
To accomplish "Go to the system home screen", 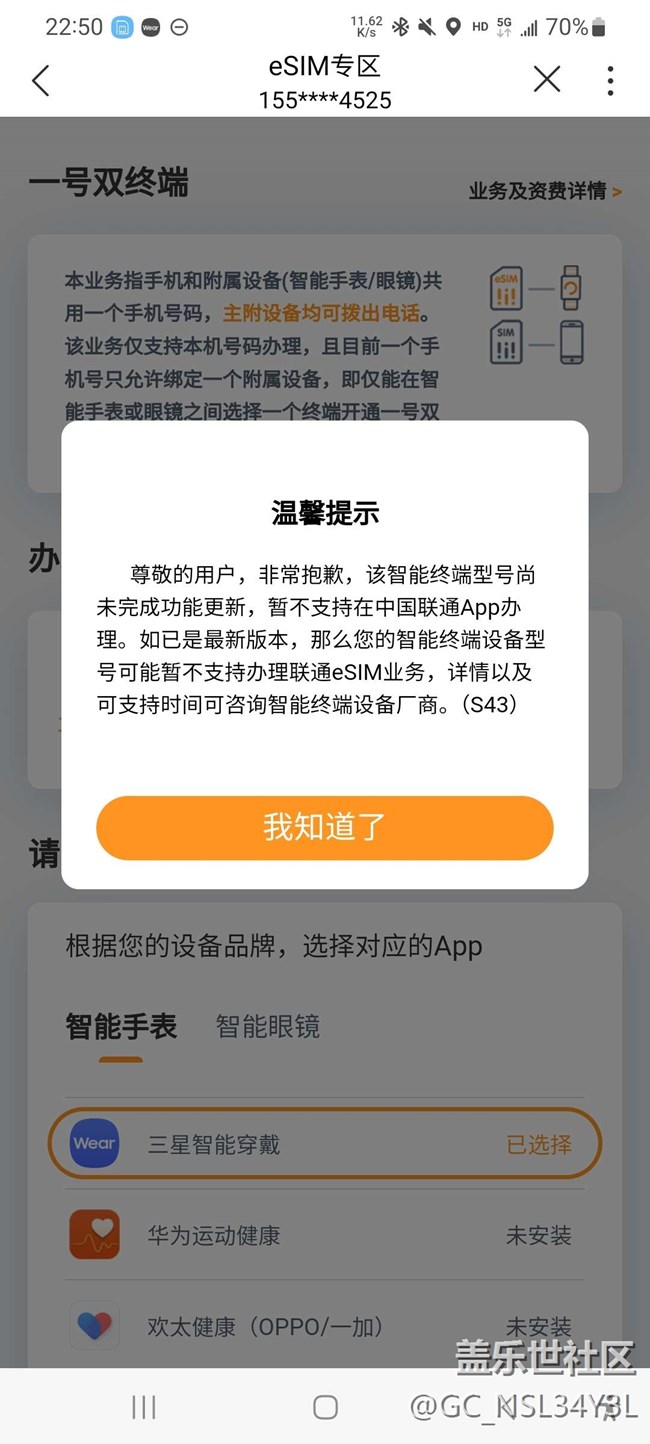I will tap(325, 1408).
